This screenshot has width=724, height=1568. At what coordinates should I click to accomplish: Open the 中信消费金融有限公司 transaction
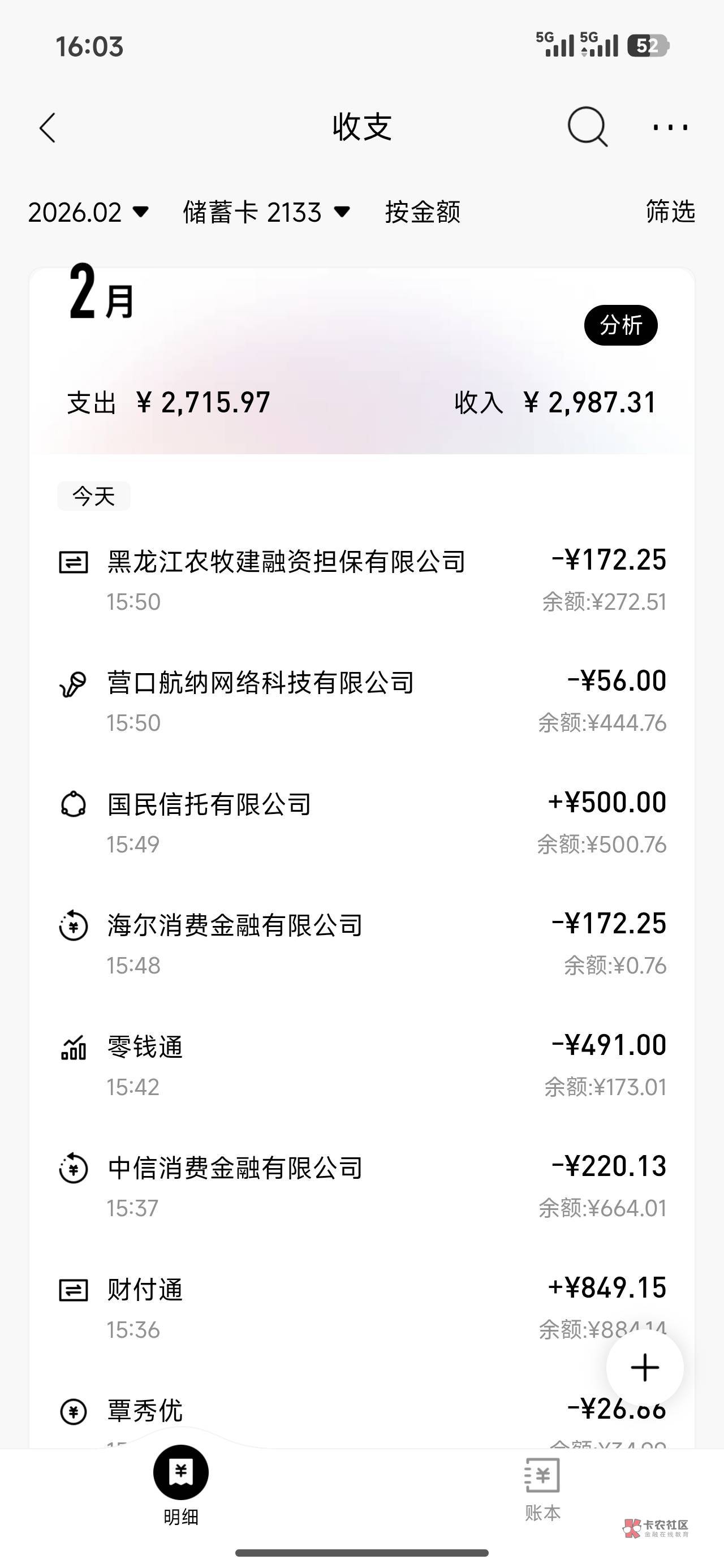coord(363,1186)
